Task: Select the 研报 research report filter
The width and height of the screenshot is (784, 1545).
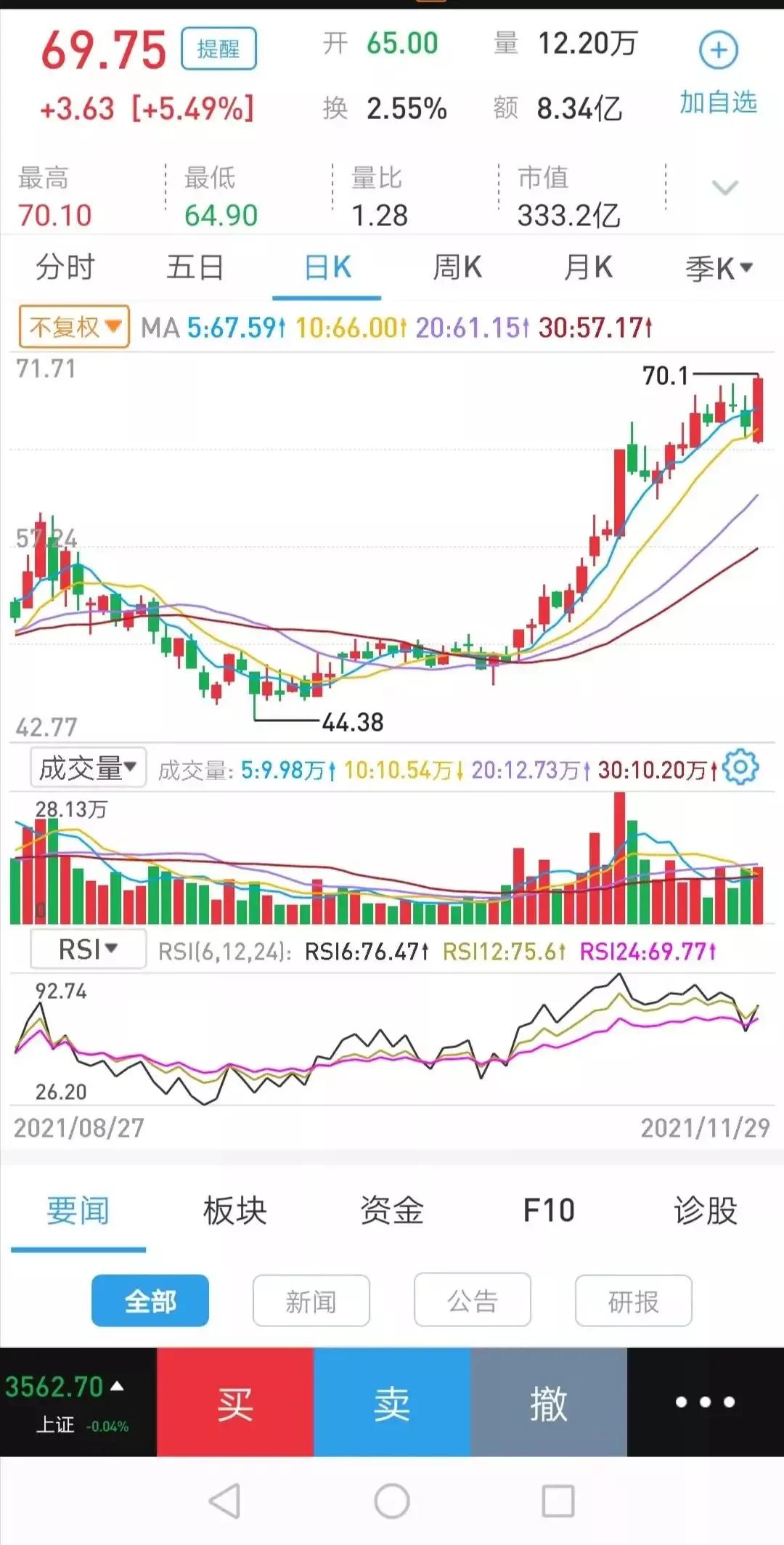Action: 633,1302
